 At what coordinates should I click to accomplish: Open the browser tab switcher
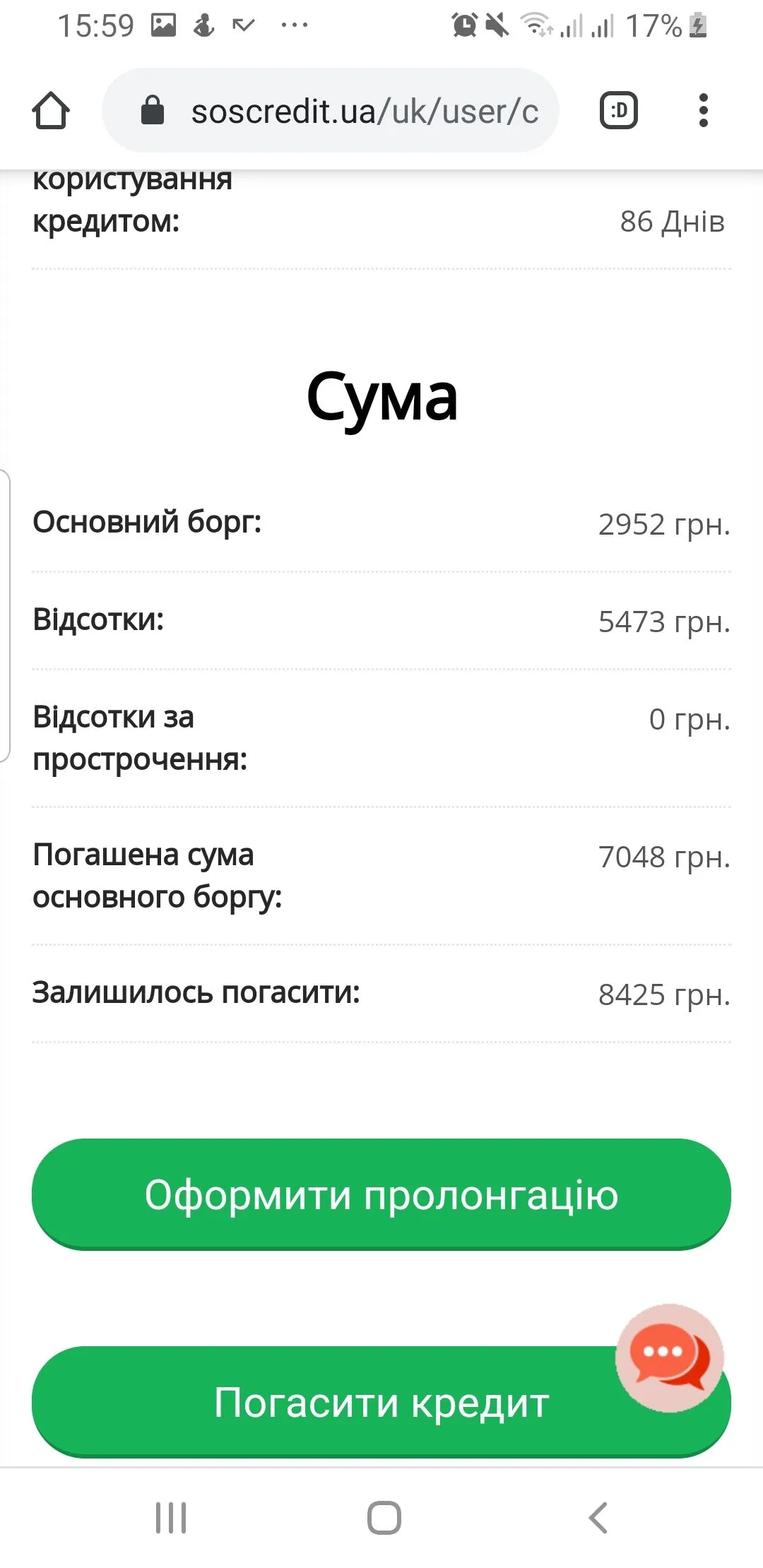pos(618,111)
